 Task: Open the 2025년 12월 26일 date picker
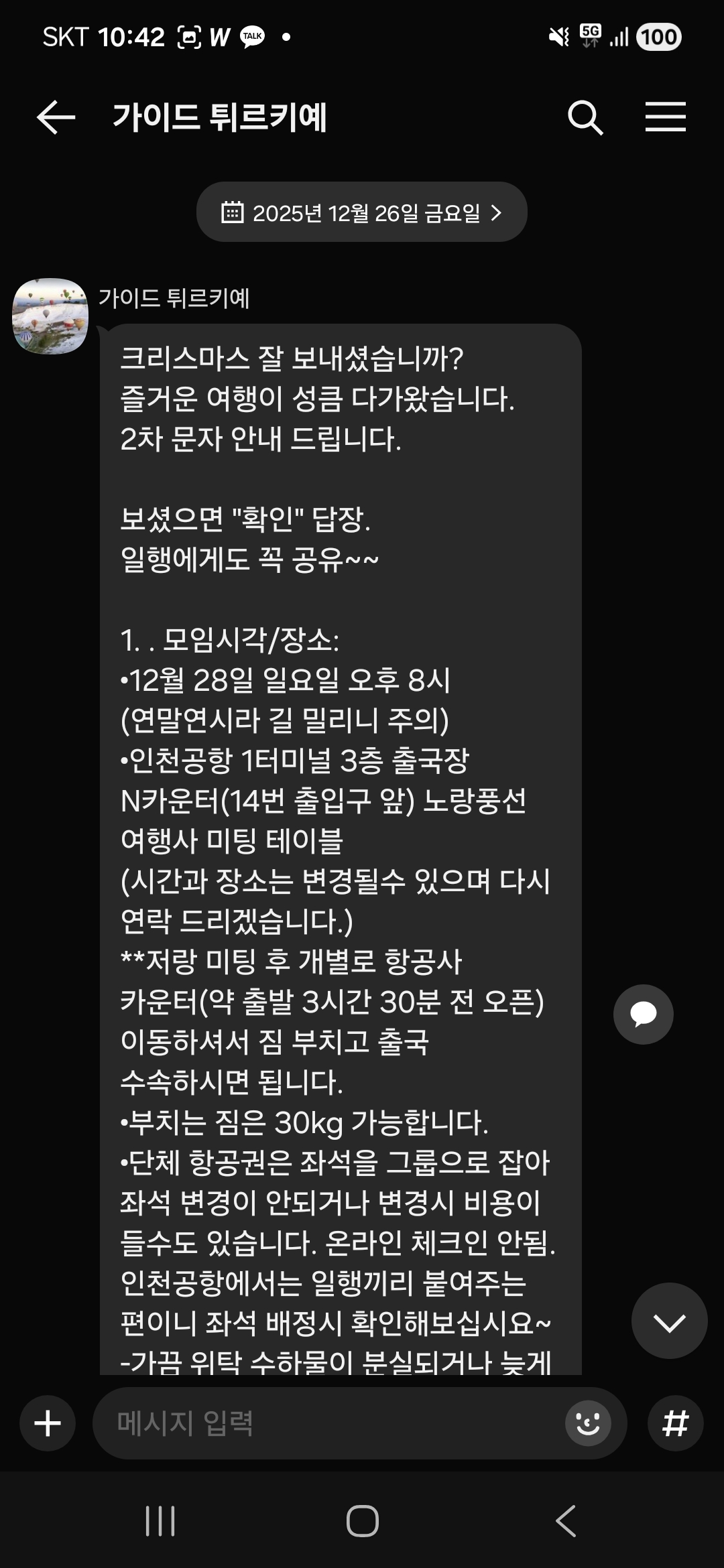click(x=362, y=212)
